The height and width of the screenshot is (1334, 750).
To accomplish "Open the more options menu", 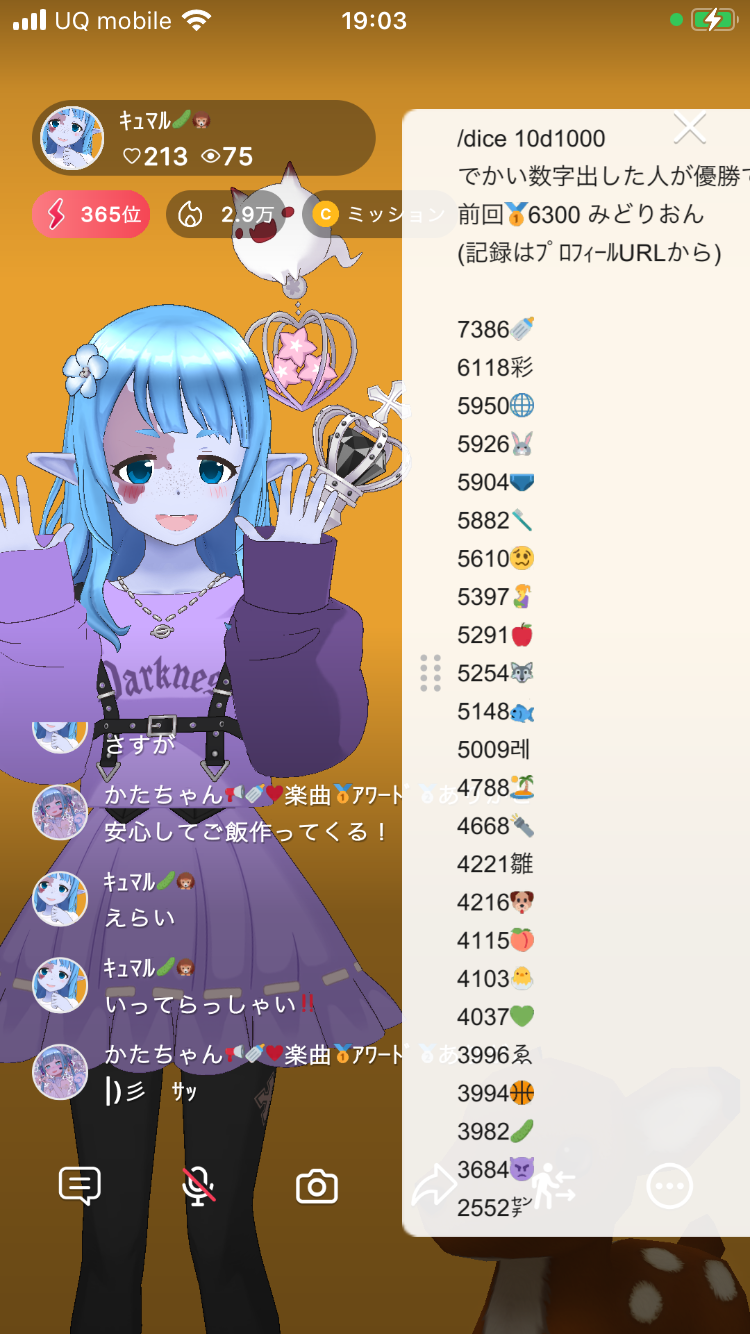I will coord(669,1187).
